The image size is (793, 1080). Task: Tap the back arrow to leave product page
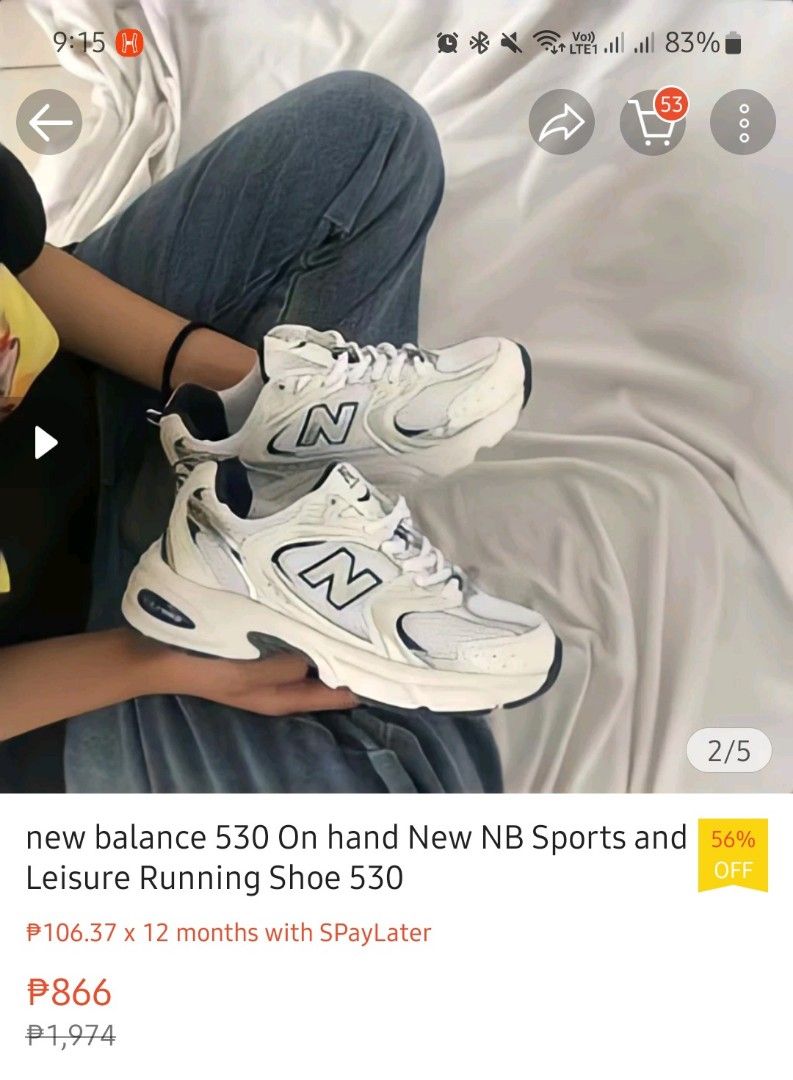pos(48,121)
